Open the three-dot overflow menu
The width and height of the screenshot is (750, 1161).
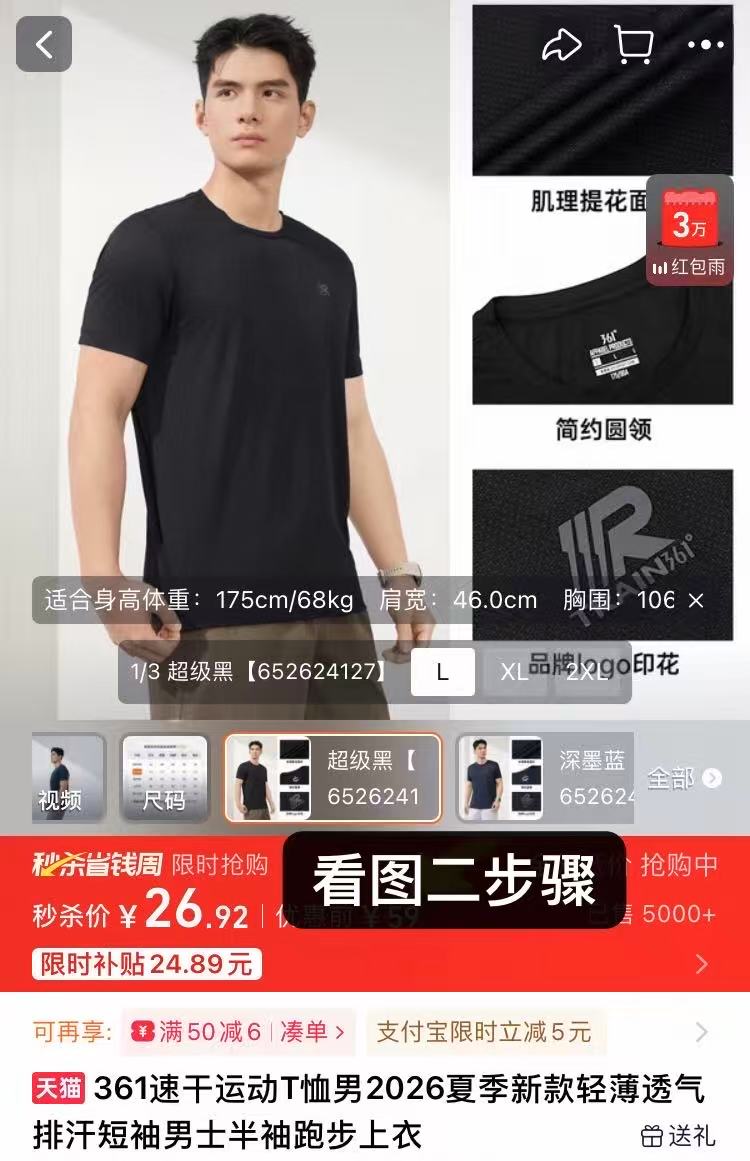706,45
